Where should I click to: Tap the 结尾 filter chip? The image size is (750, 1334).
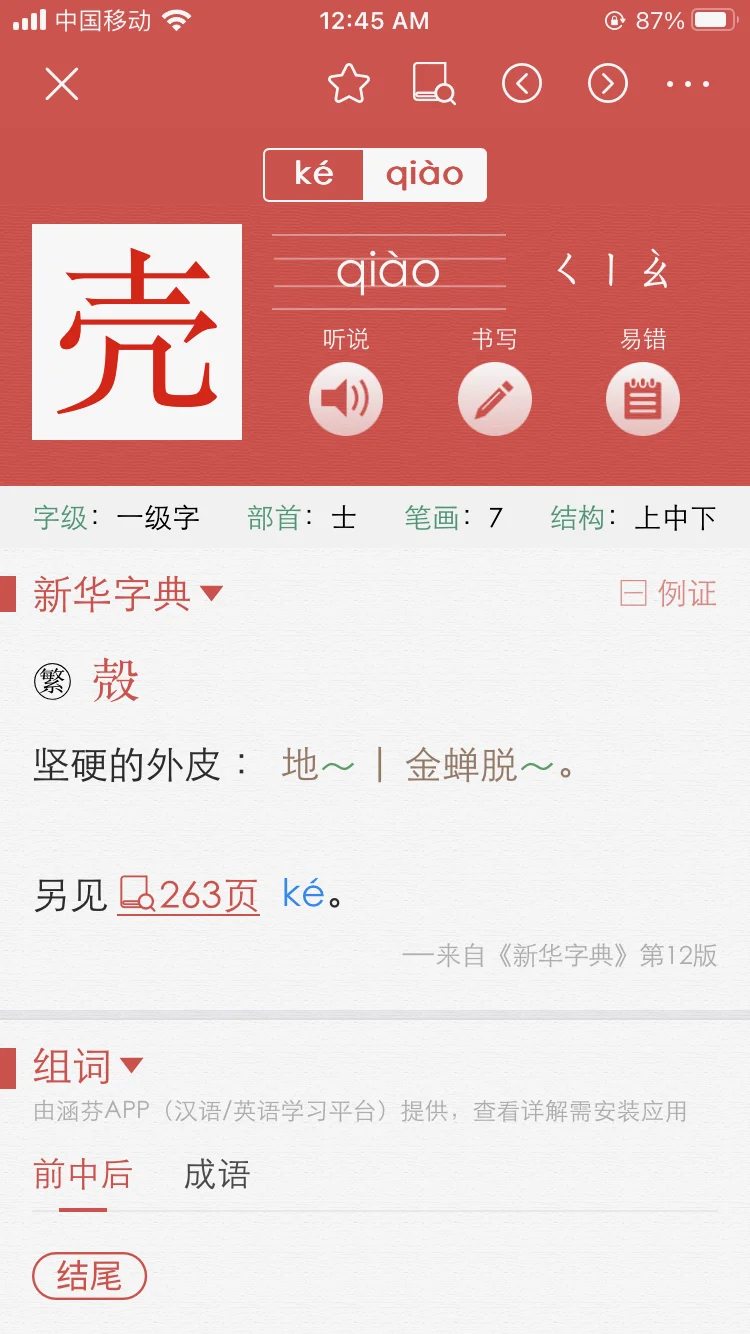pyautogui.click(x=89, y=1276)
